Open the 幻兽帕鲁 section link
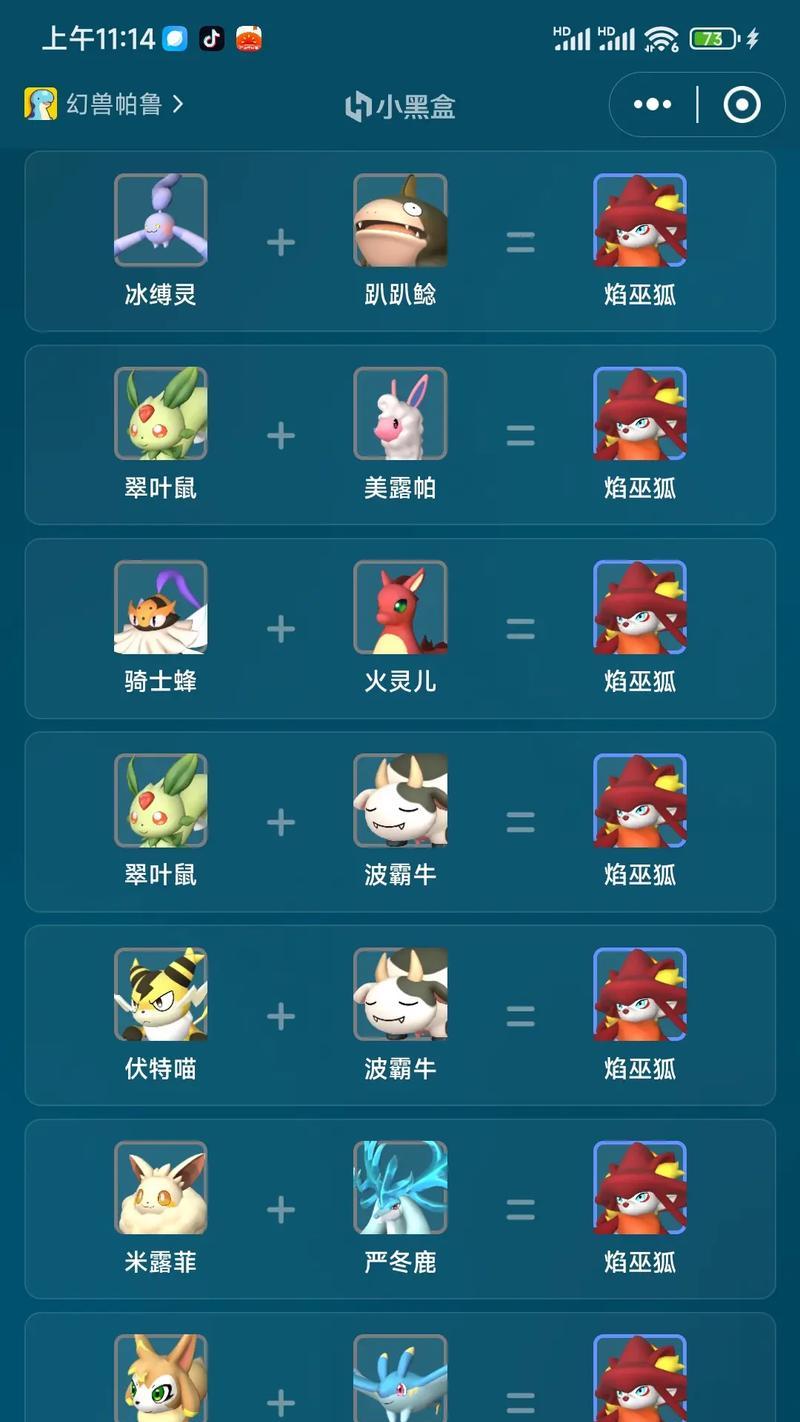 tap(104, 103)
